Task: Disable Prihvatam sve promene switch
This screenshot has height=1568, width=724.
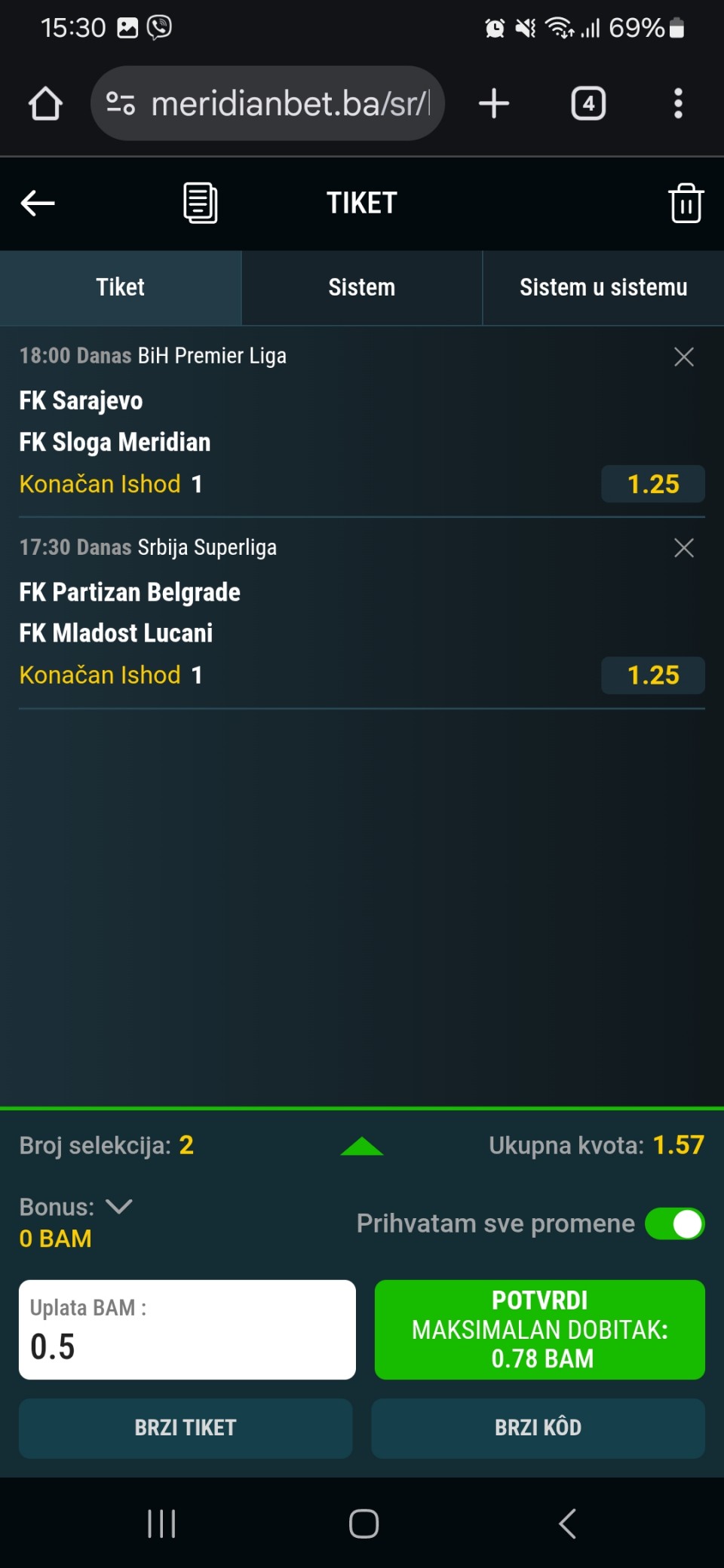Action: pyautogui.click(x=674, y=1223)
